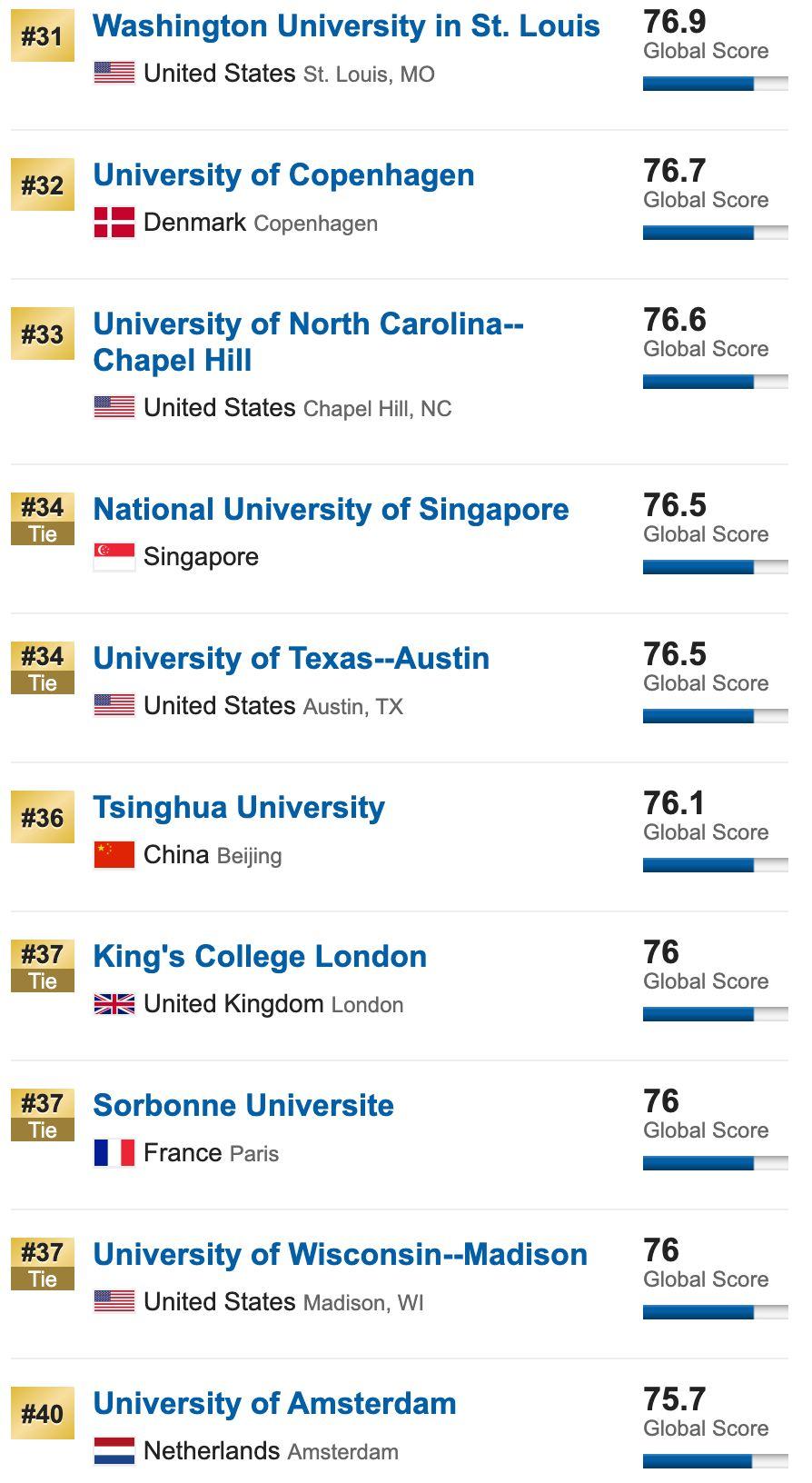This screenshot has height=1483, width=812.
Task: Select National University of Singapore
Action: (x=331, y=510)
